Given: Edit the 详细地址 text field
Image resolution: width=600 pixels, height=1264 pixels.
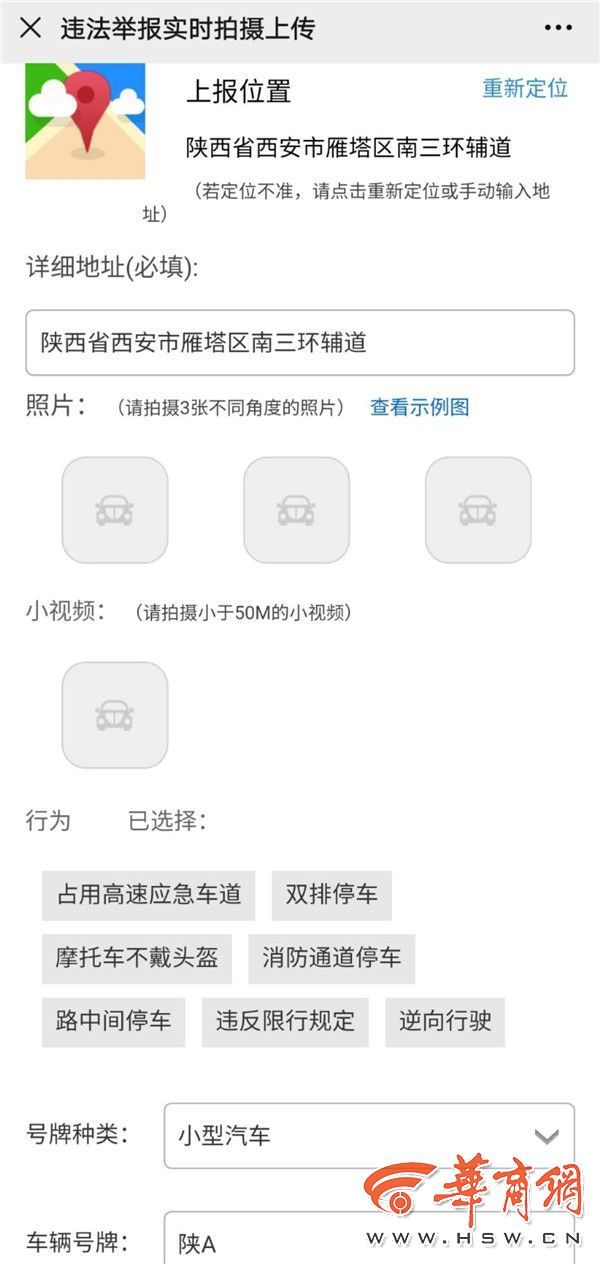Looking at the screenshot, I should tap(300, 343).
